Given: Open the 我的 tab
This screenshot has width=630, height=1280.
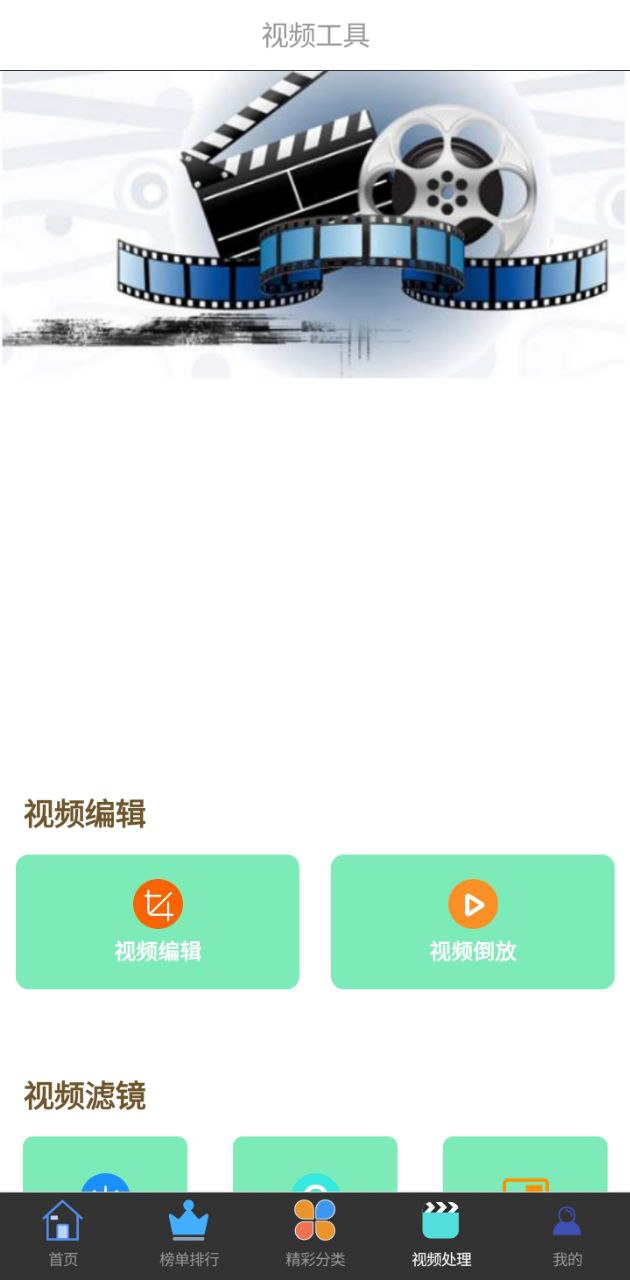Looking at the screenshot, I should pos(567,1236).
